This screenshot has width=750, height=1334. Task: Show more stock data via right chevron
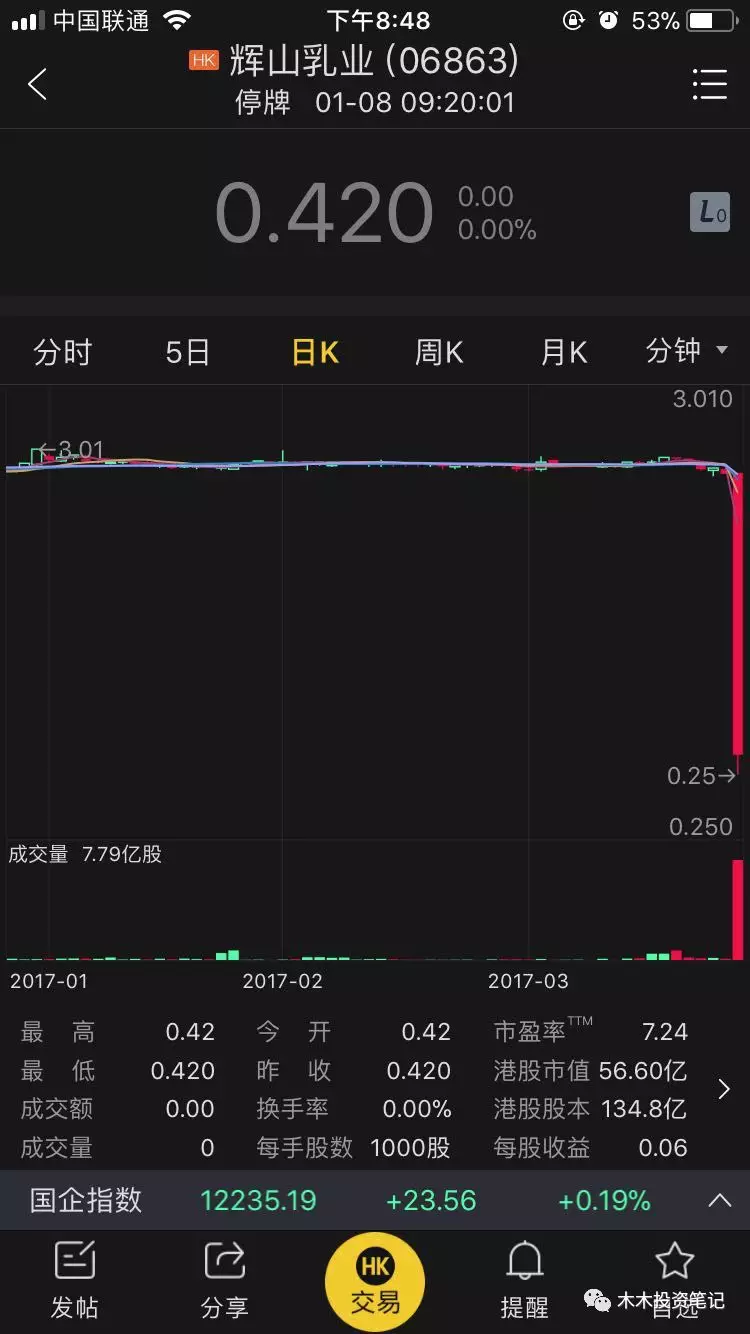coord(724,1090)
